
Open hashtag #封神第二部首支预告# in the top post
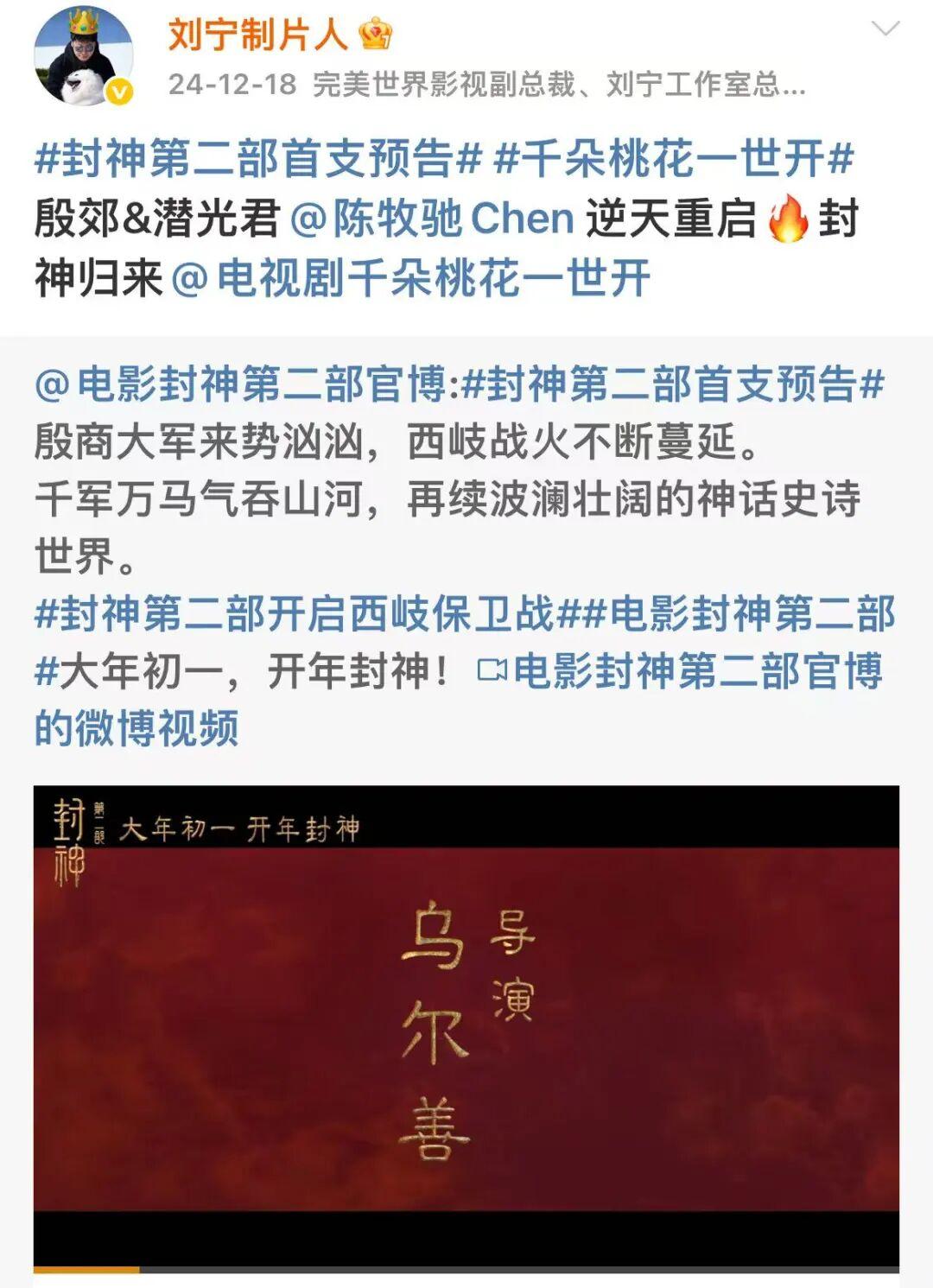tap(257, 158)
